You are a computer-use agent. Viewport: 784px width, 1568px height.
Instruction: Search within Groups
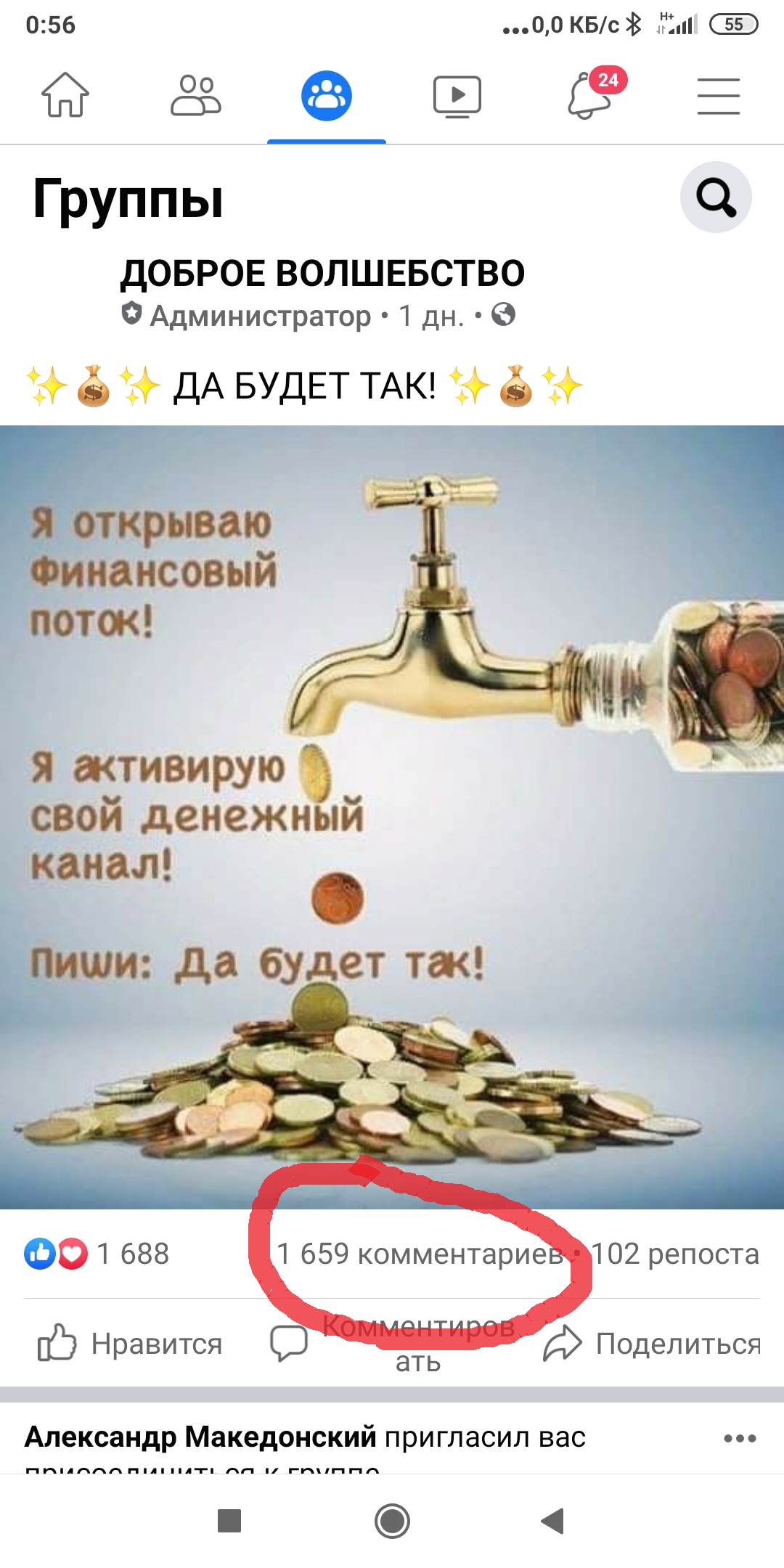[x=716, y=197]
